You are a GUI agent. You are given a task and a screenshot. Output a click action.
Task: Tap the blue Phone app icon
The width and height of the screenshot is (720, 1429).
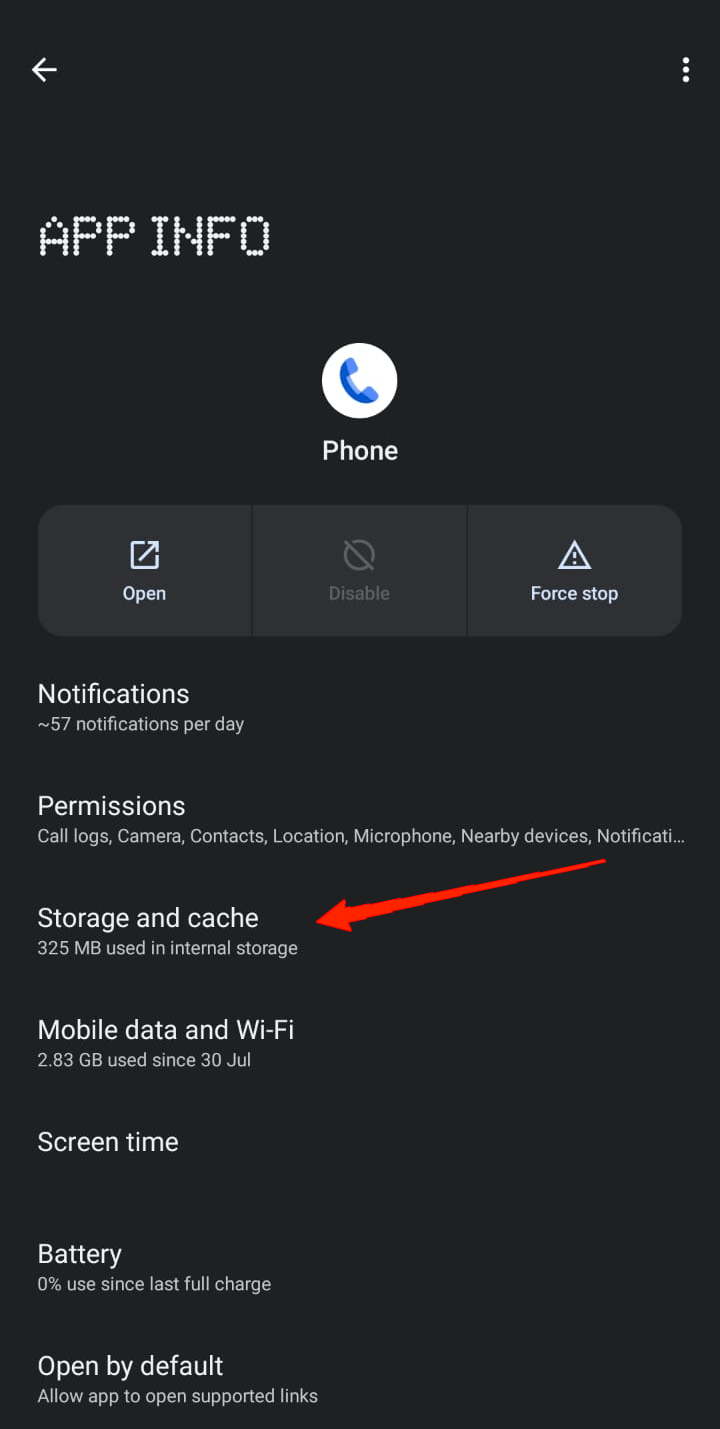pyautogui.click(x=359, y=380)
